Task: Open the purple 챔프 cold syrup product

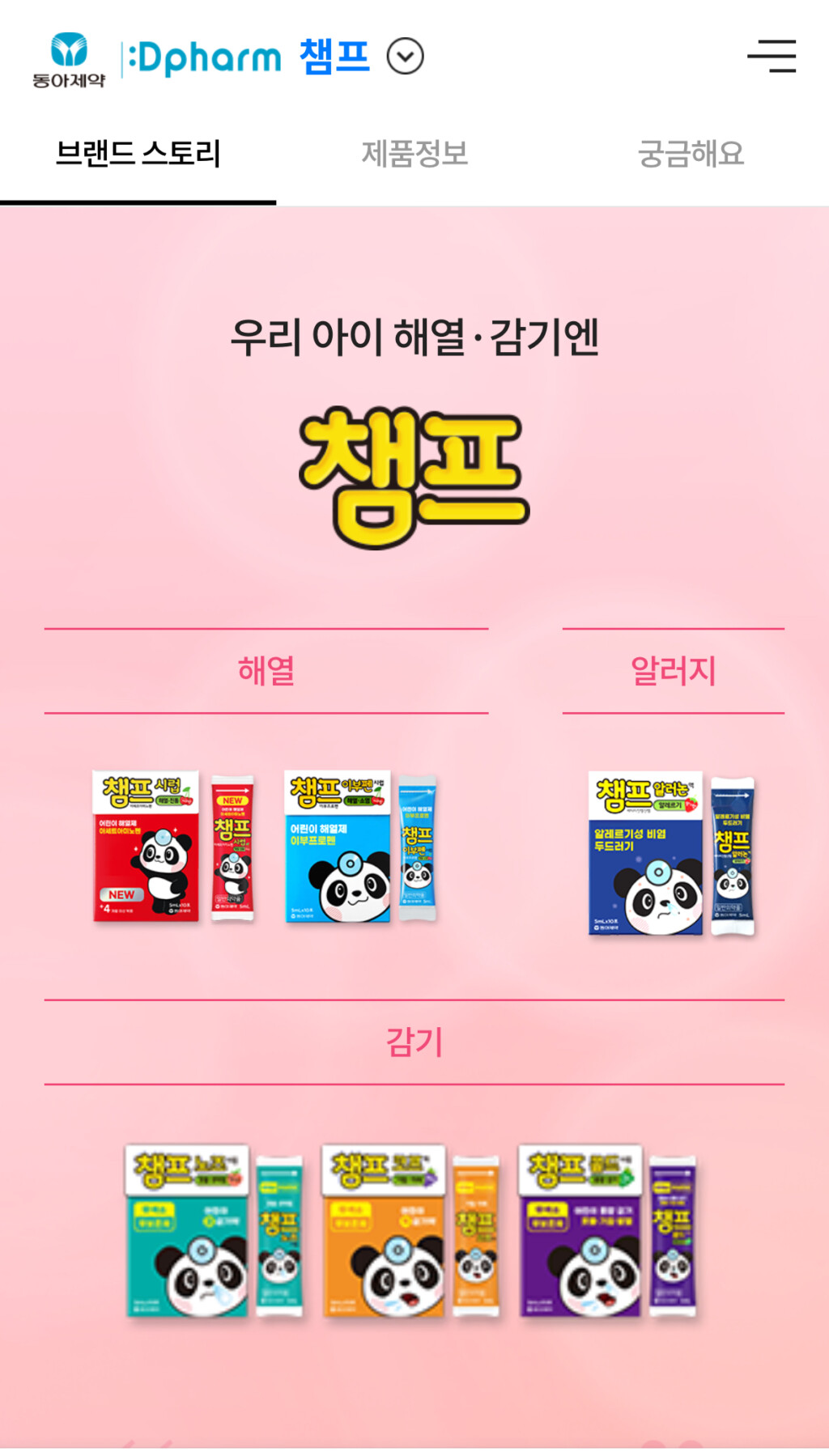Action: (607, 1230)
